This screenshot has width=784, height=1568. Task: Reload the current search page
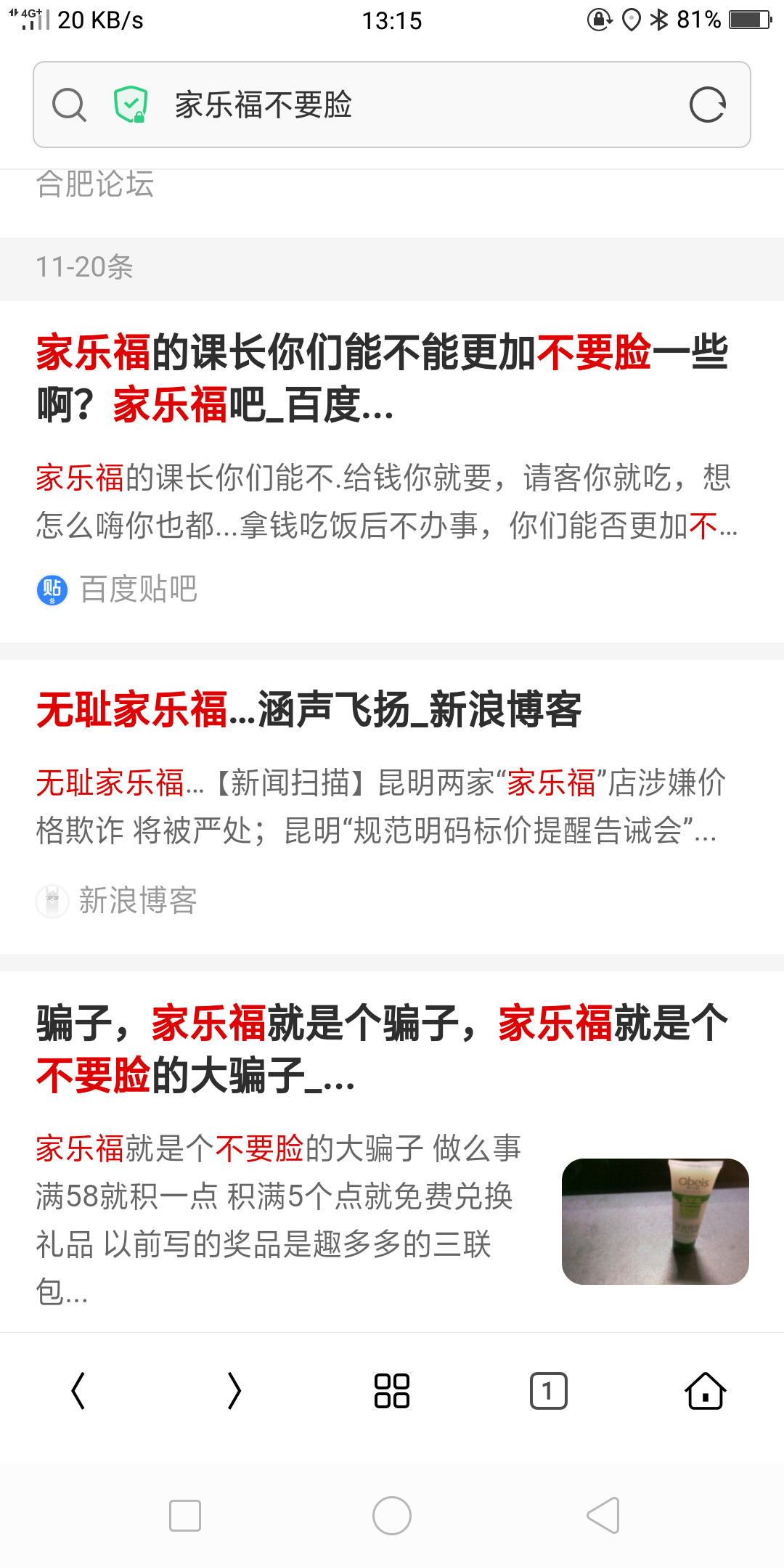(707, 105)
